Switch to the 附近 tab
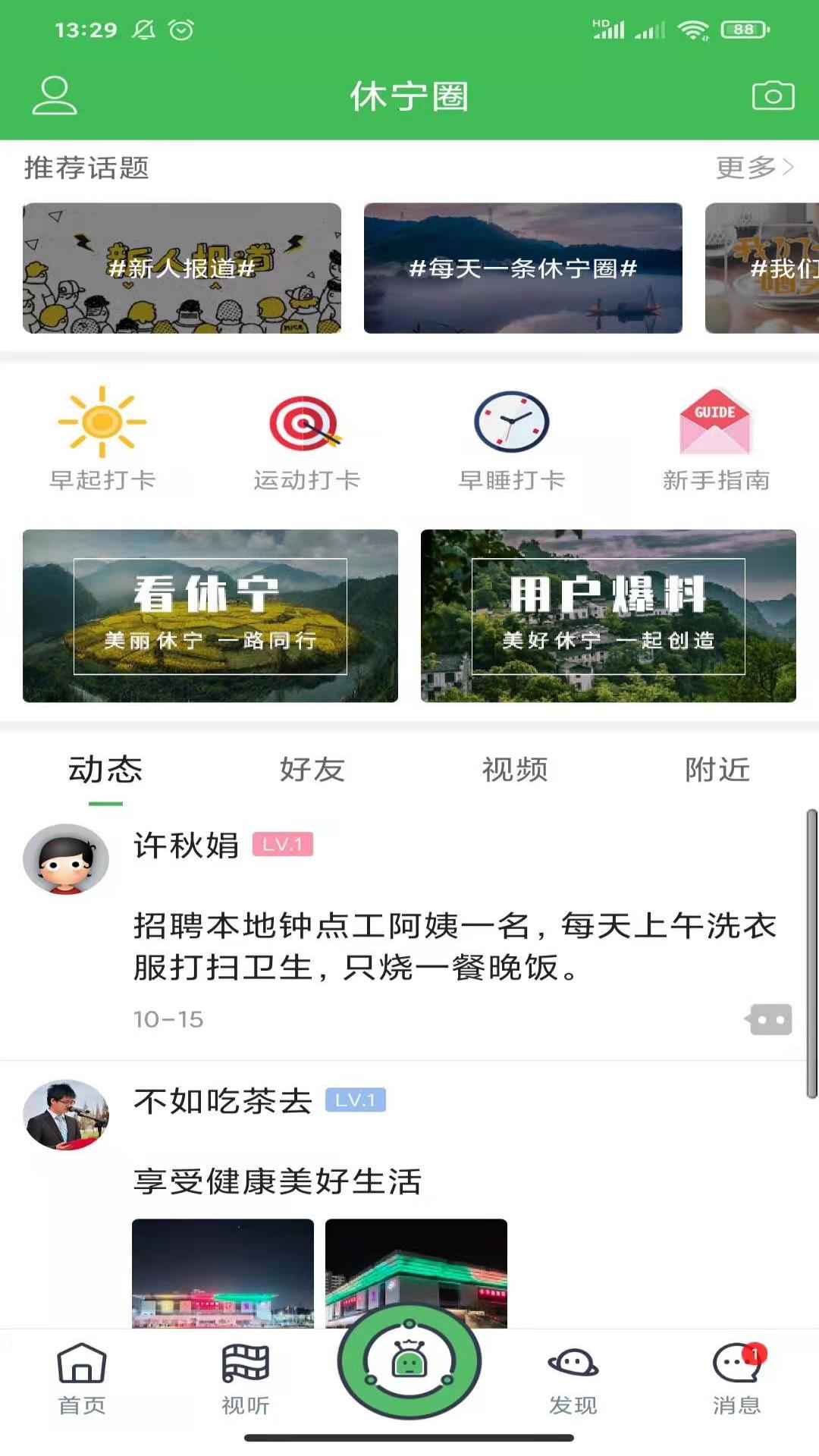 click(717, 770)
